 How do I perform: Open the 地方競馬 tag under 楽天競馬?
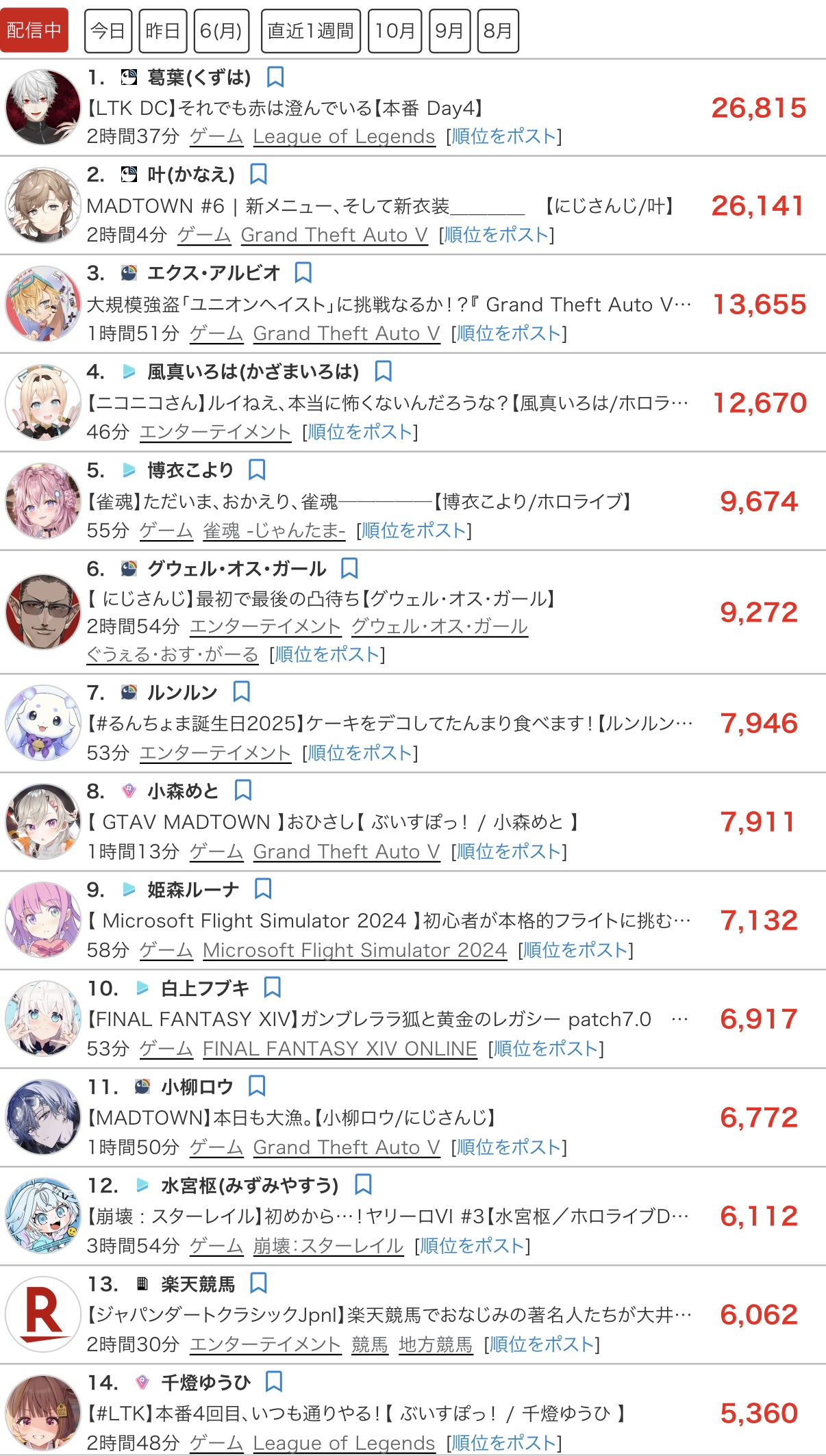click(436, 1344)
